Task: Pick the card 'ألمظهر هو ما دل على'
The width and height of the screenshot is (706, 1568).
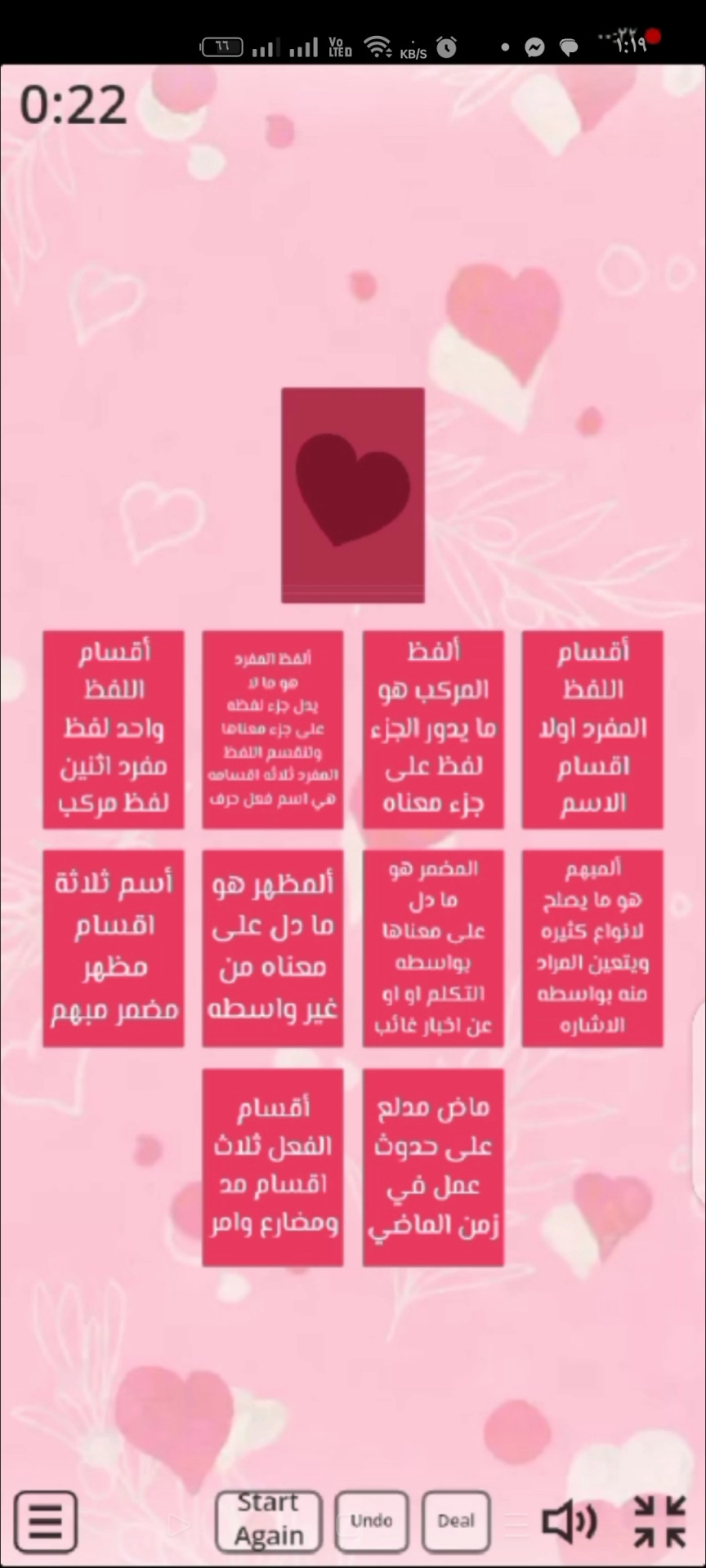Action: [x=273, y=948]
